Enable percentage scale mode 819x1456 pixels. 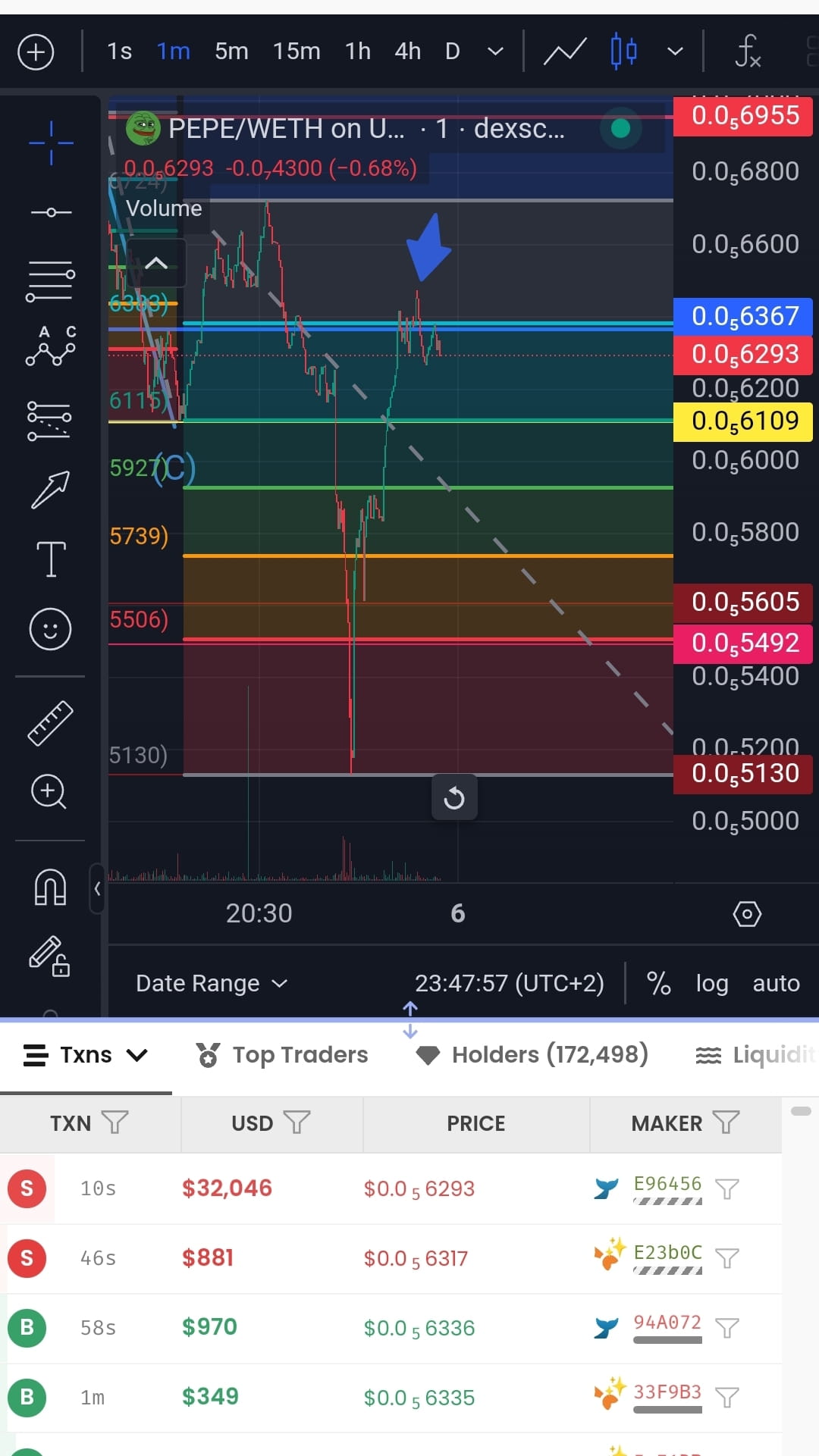(x=657, y=983)
